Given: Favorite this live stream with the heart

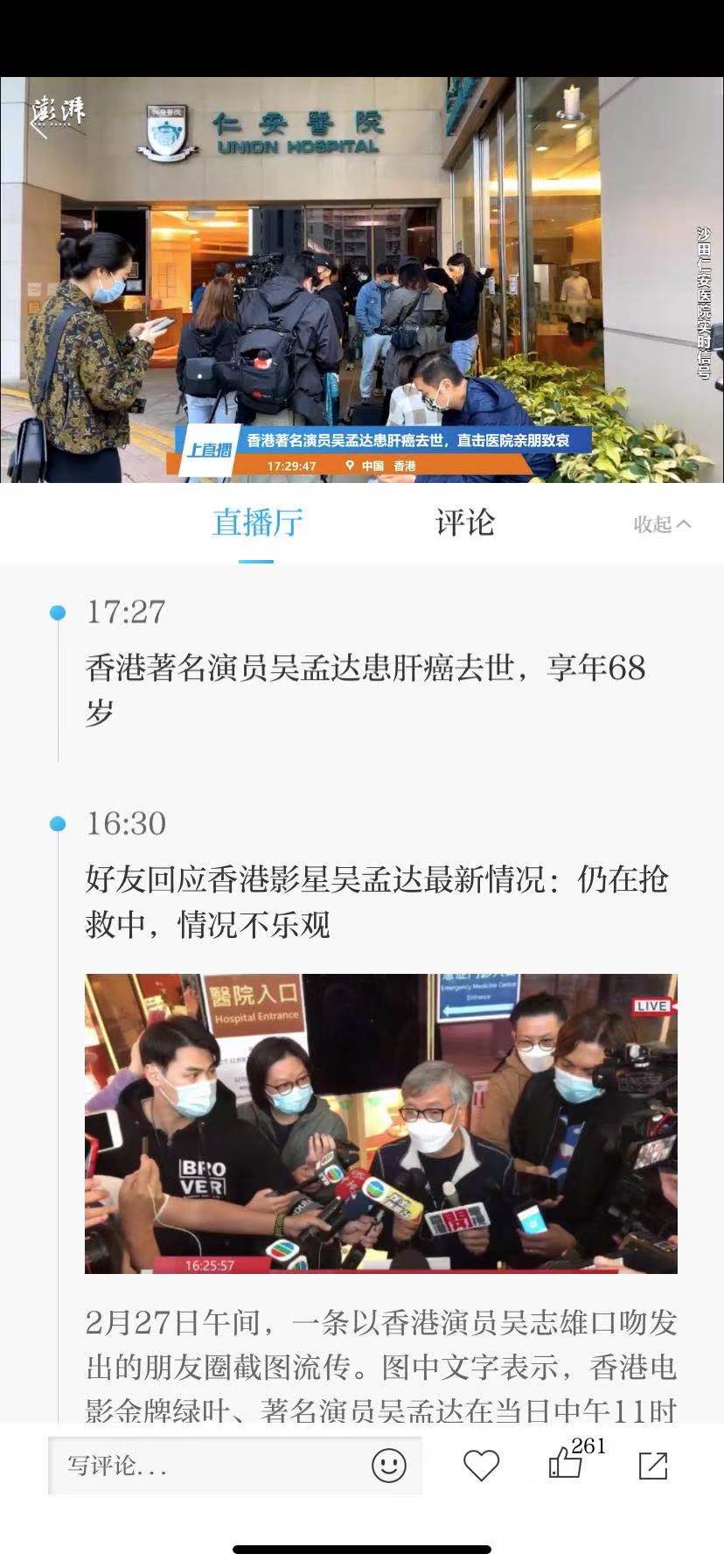Looking at the screenshot, I should [x=481, y=1466].
